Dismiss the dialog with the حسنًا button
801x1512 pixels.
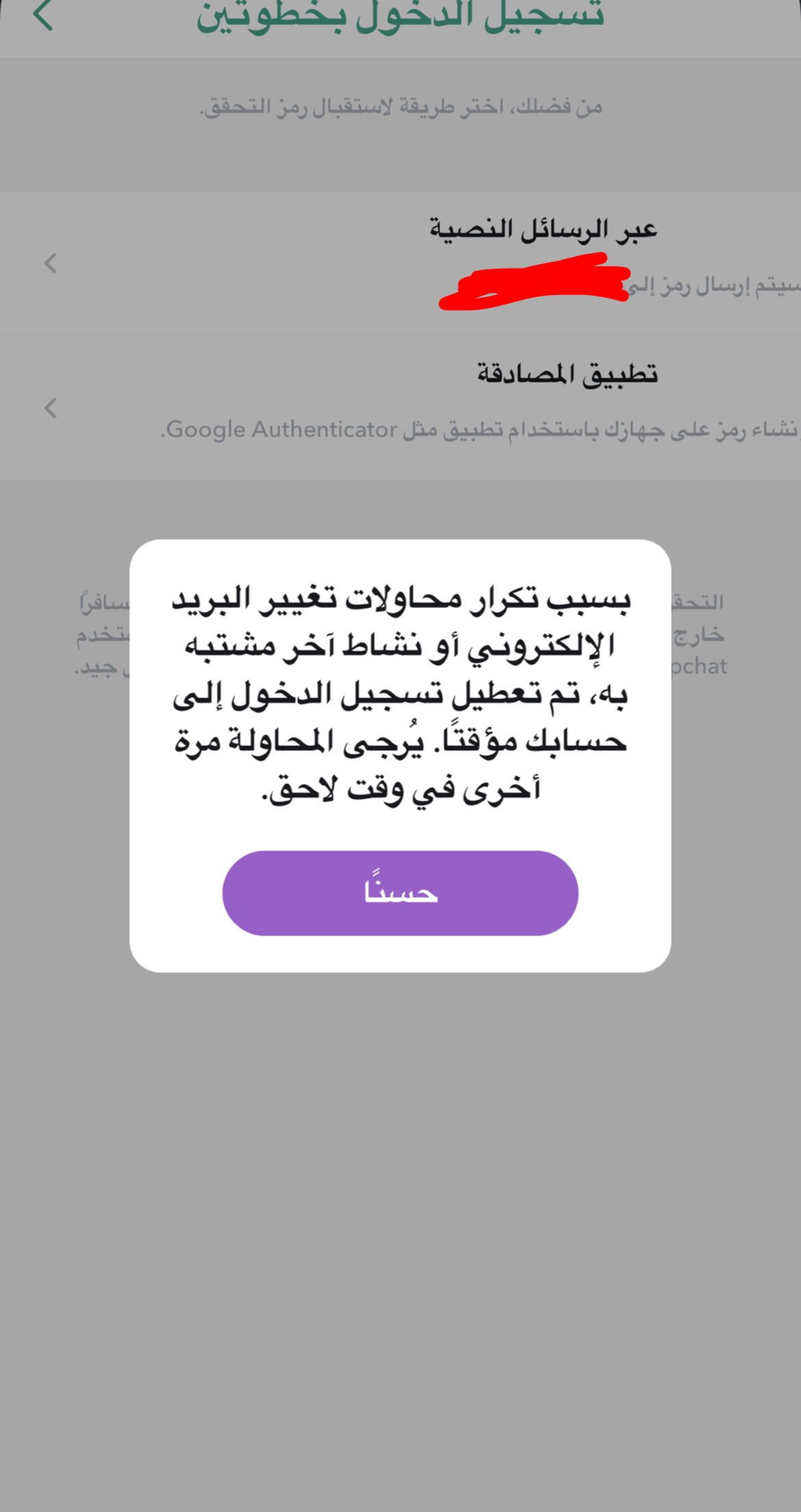tap(400, 893)
